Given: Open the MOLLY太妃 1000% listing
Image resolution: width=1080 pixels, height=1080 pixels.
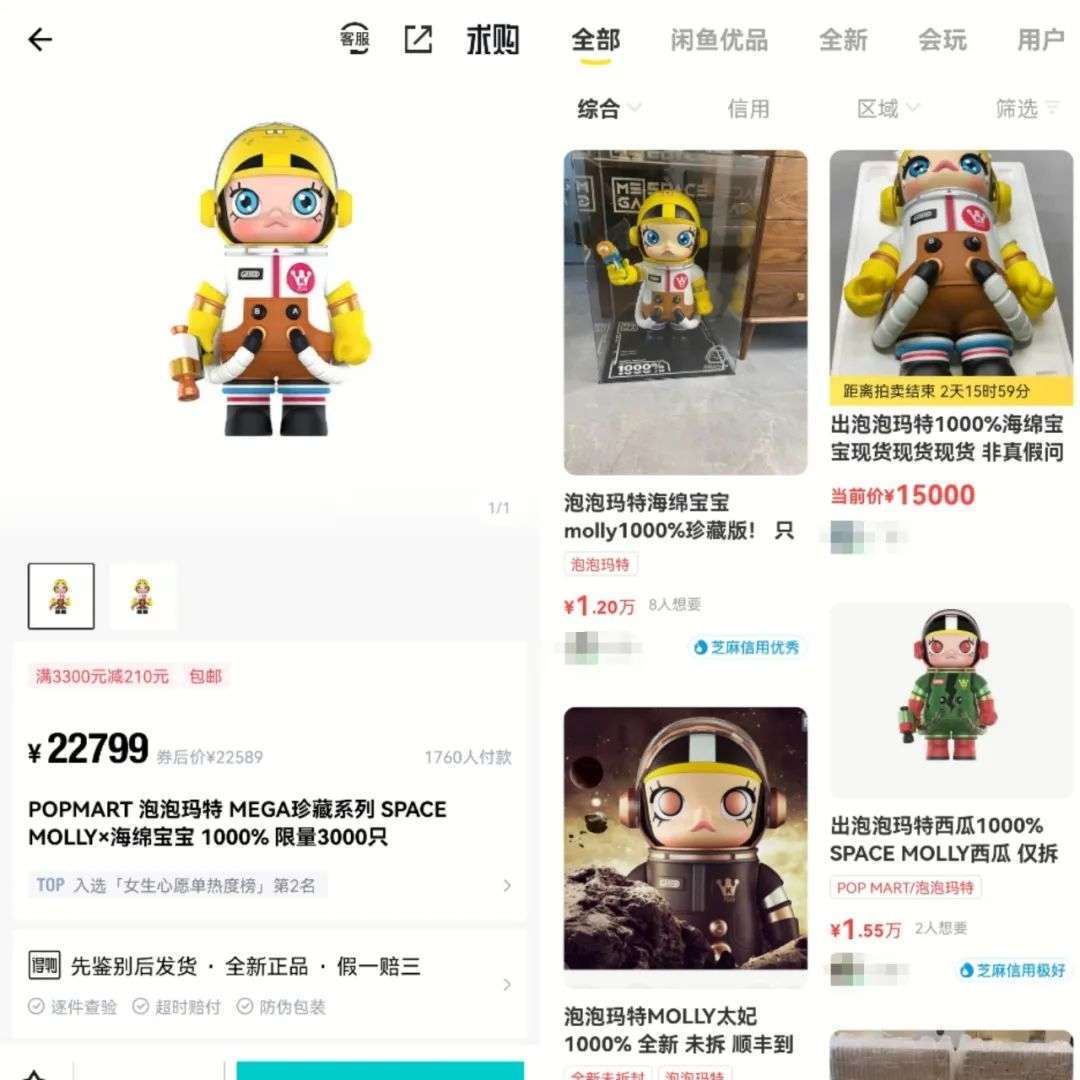Looking at the screenshot, I should click(685, 840).
